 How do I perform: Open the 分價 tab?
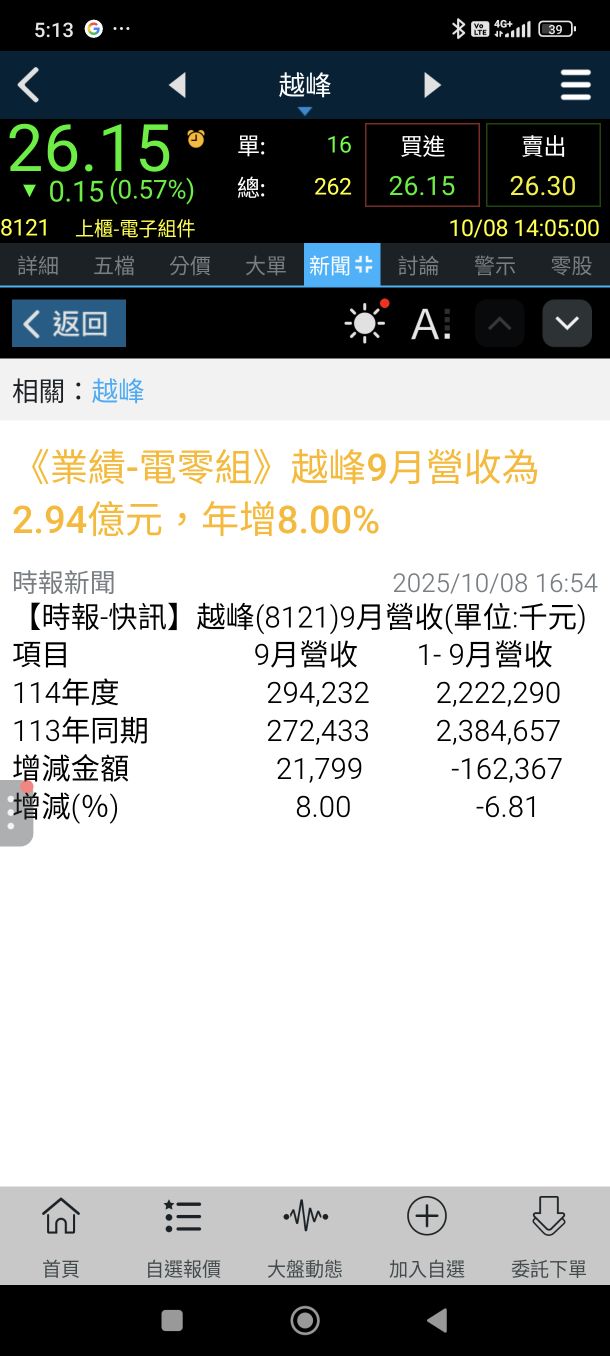point(190,266)
